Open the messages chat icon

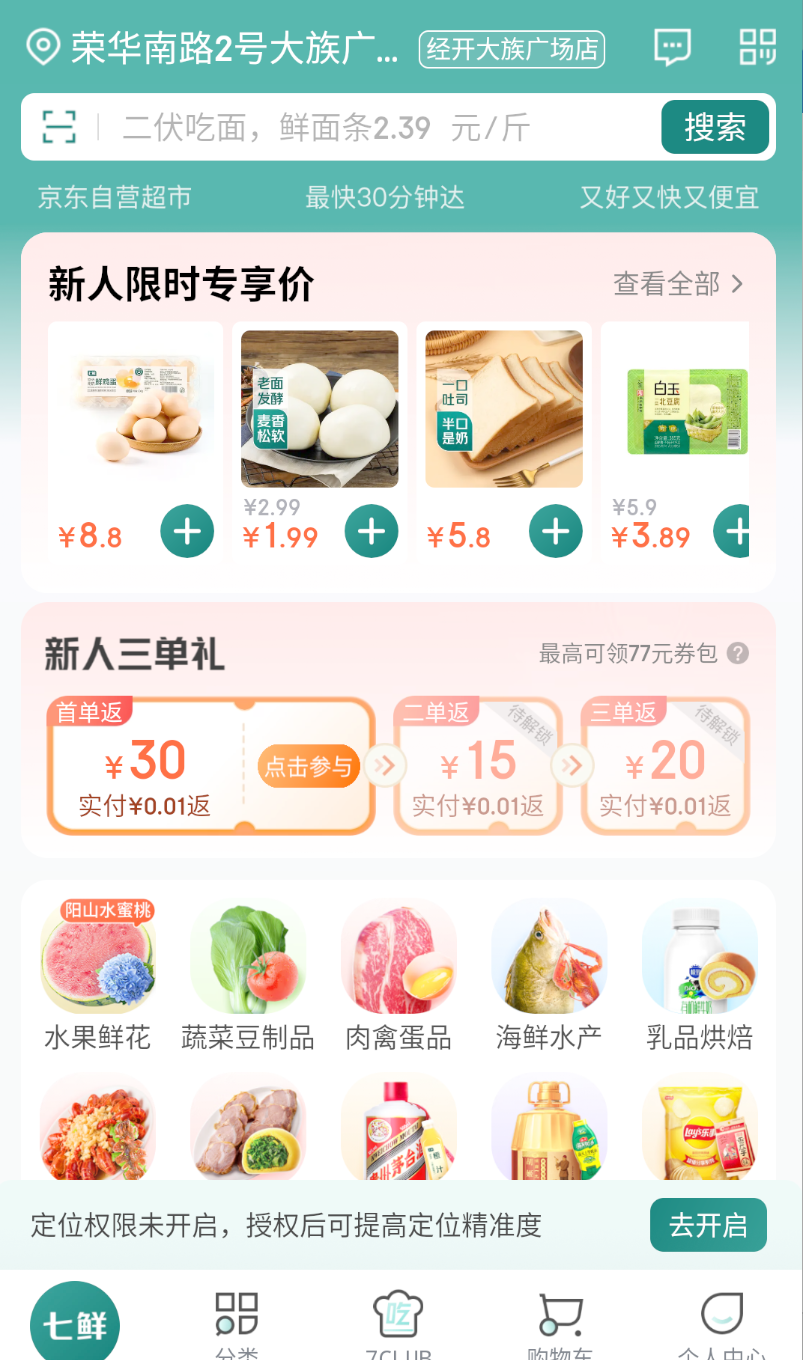[672, 47]
